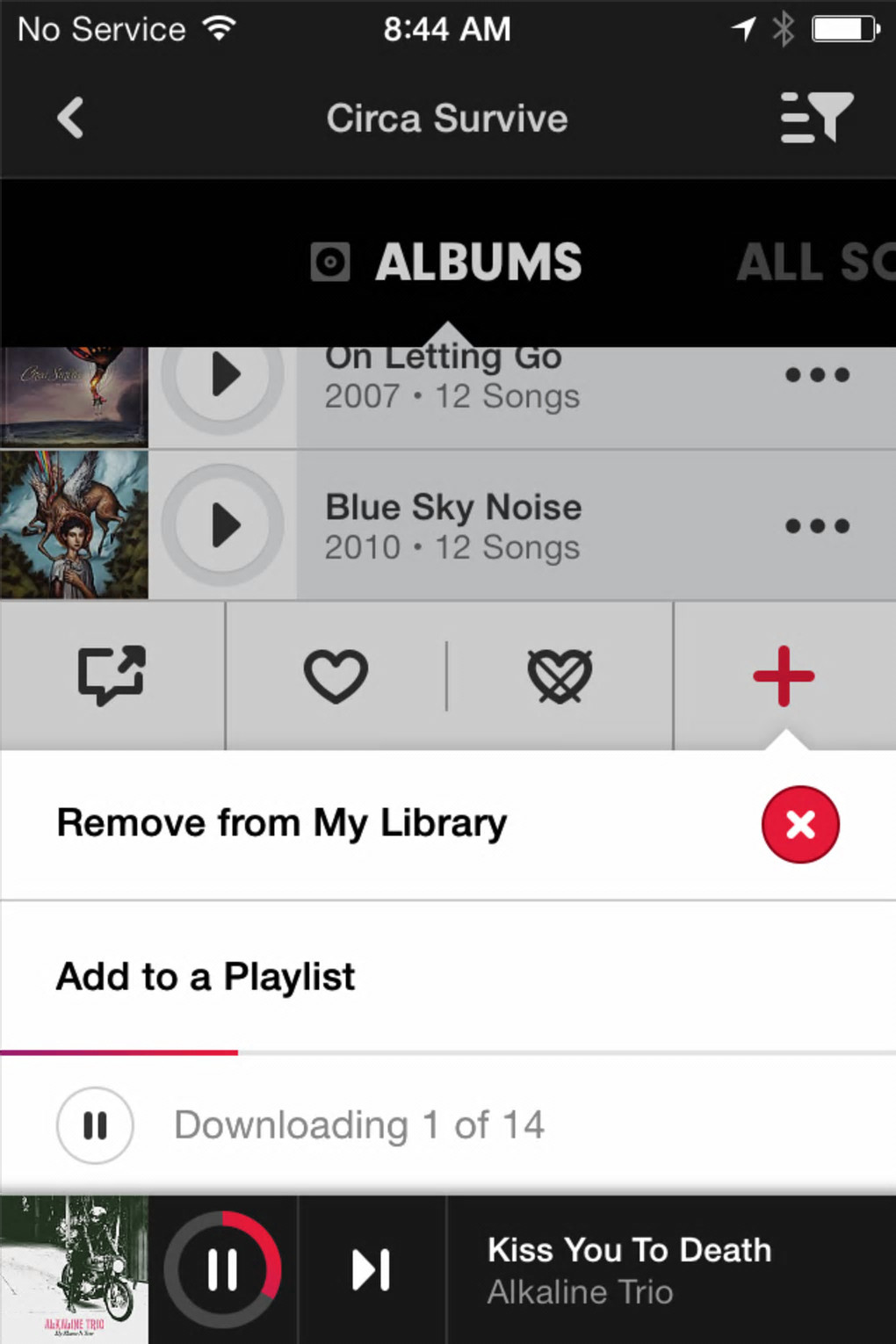896x1344 pixels.
Task: Remove album from My Library
Action: pos(799,825)
